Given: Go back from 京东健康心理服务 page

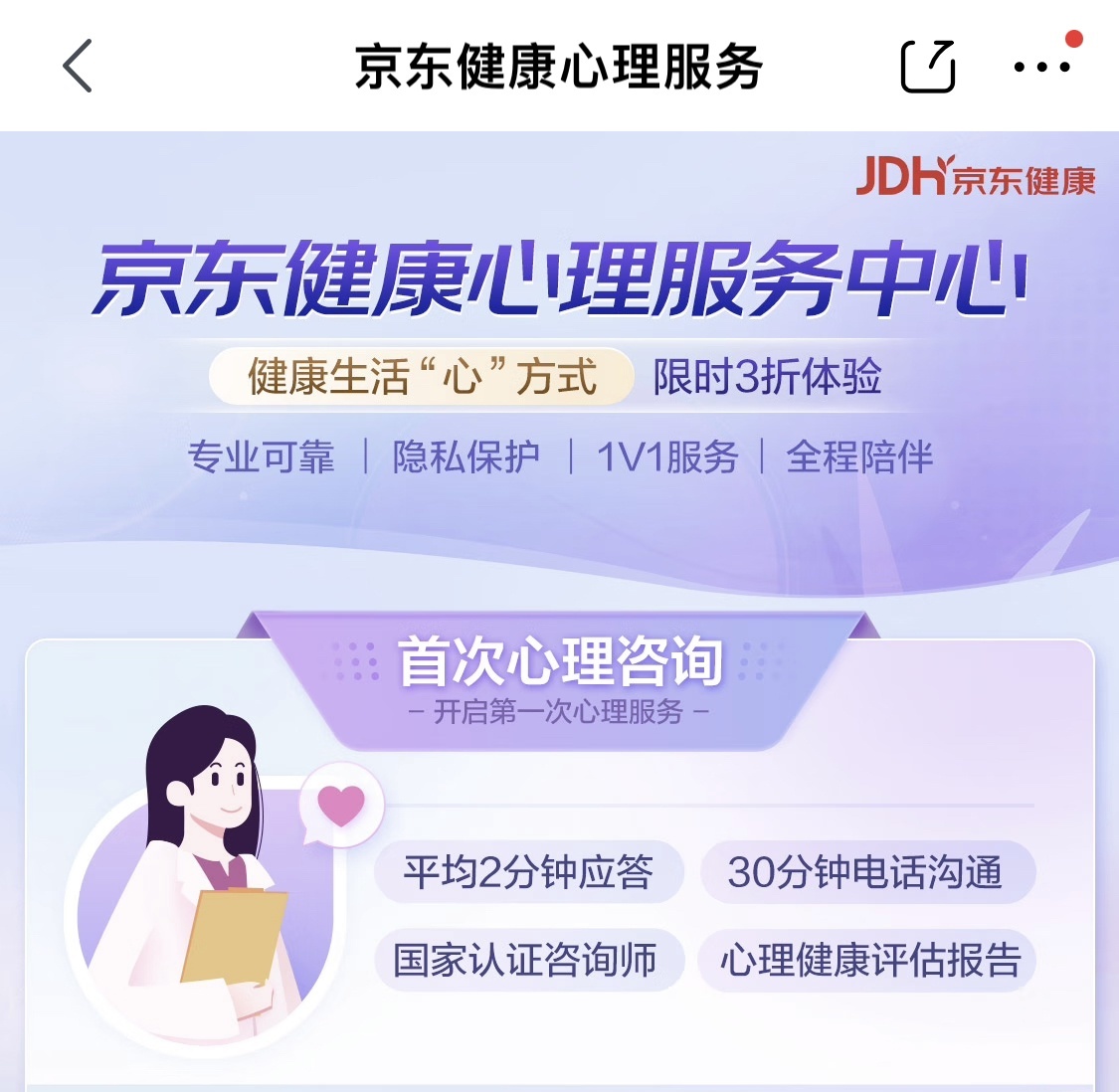Looking at the screenshot, I should [78, 67].
